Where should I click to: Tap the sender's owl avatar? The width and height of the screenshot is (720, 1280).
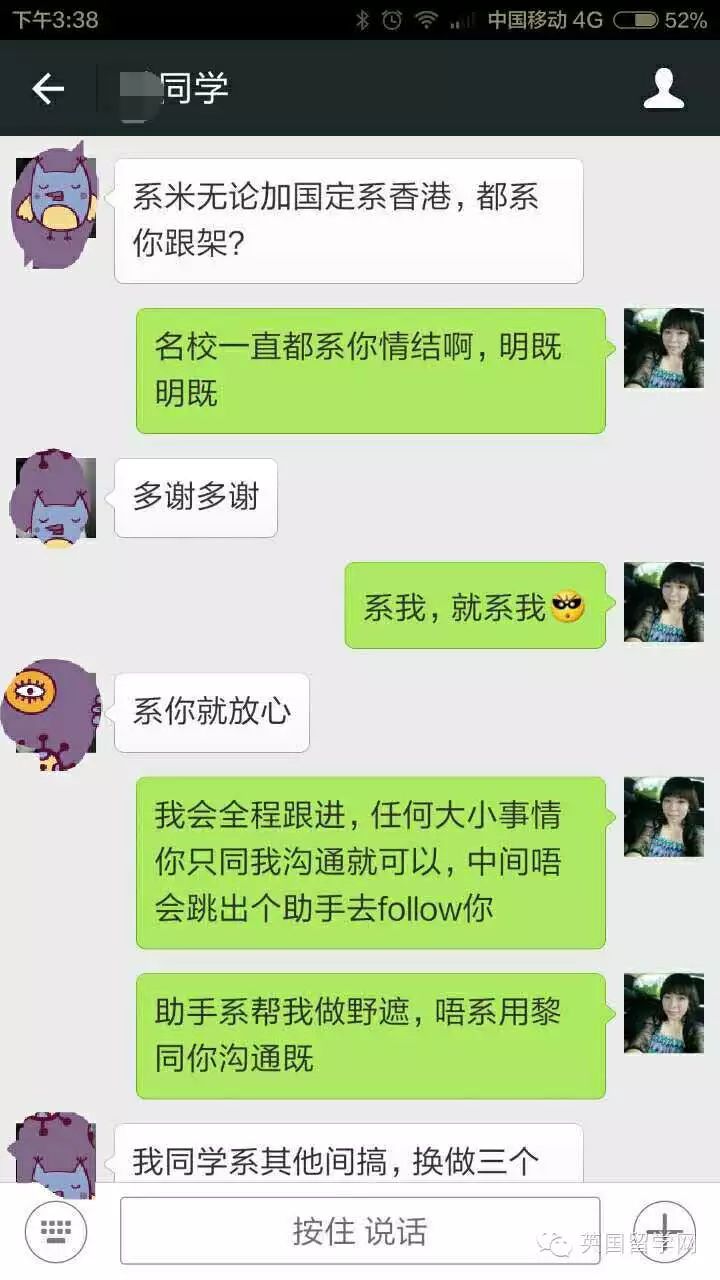pos(55,210)
